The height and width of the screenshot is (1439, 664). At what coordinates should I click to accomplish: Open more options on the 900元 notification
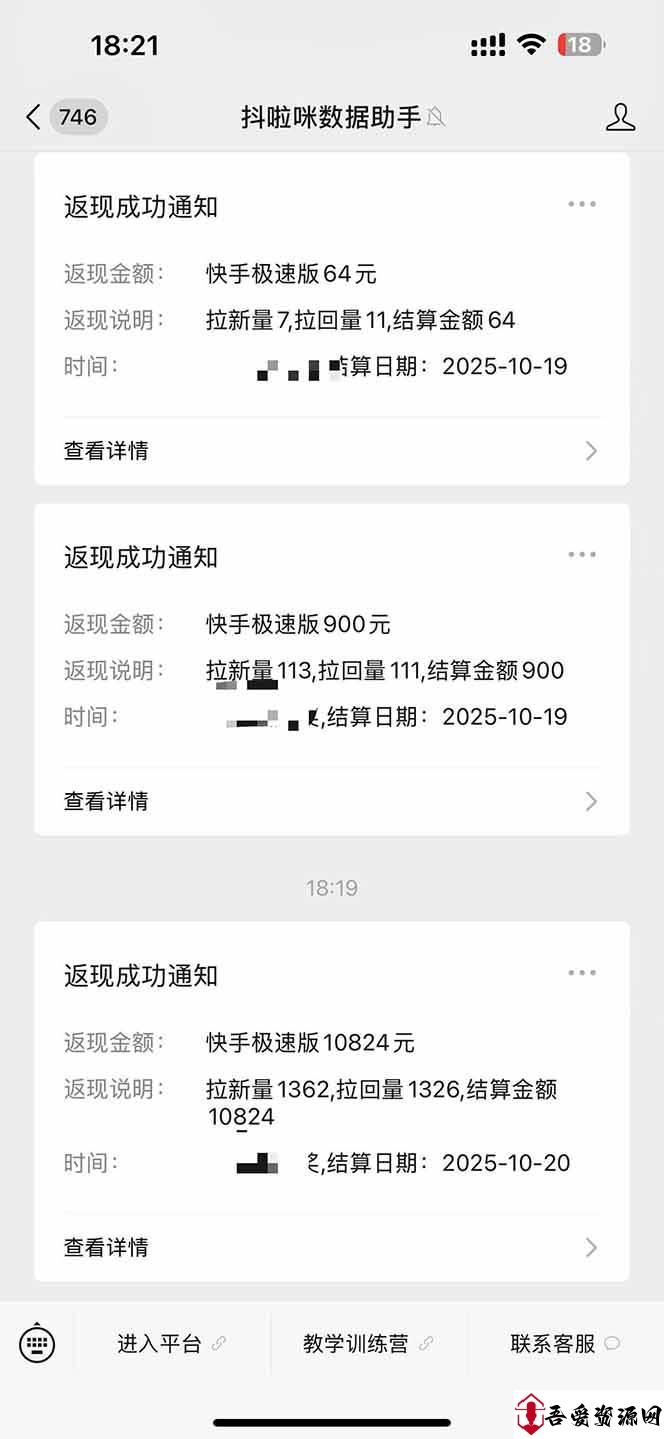pyautogui.click(x=582, y=554)
